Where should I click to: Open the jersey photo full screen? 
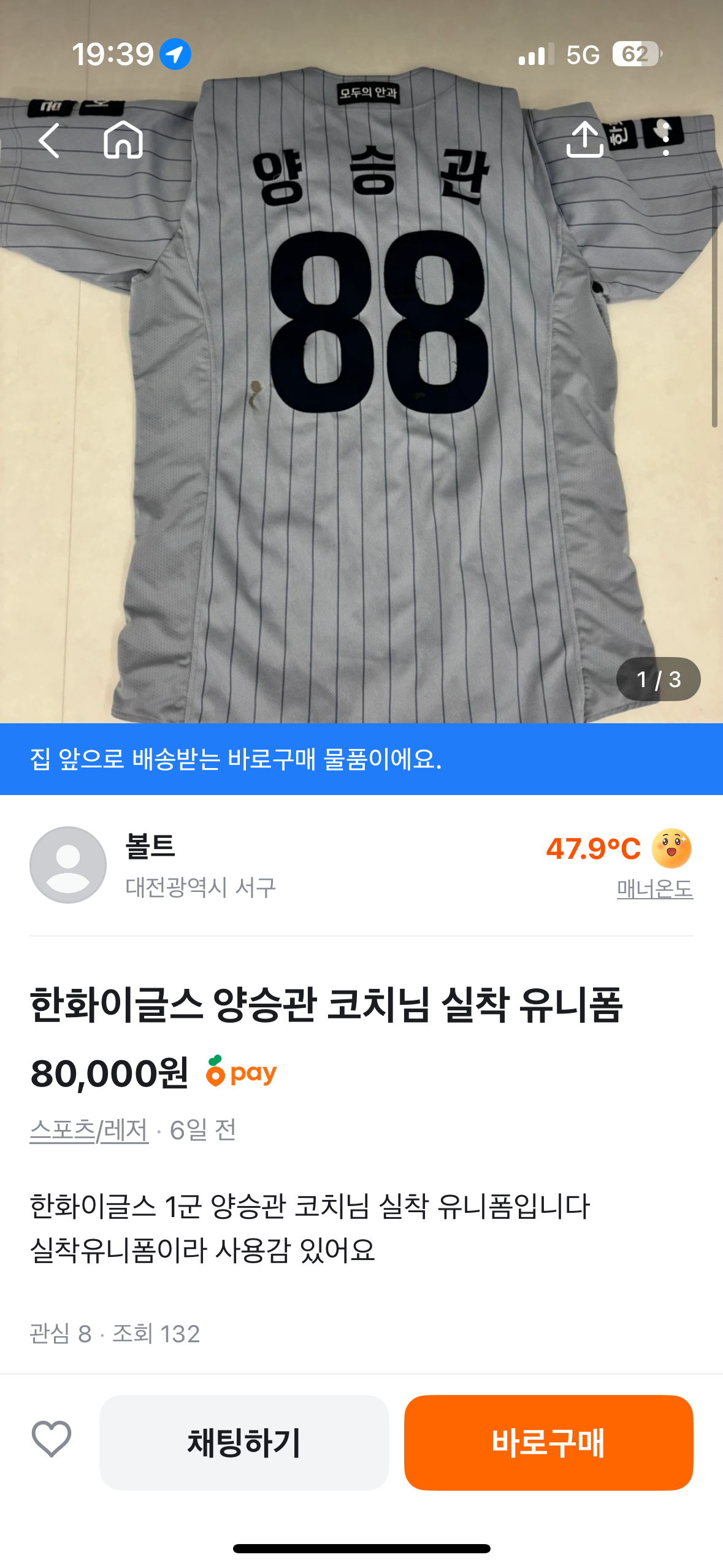pyautogui.click(x=362, y=429)
